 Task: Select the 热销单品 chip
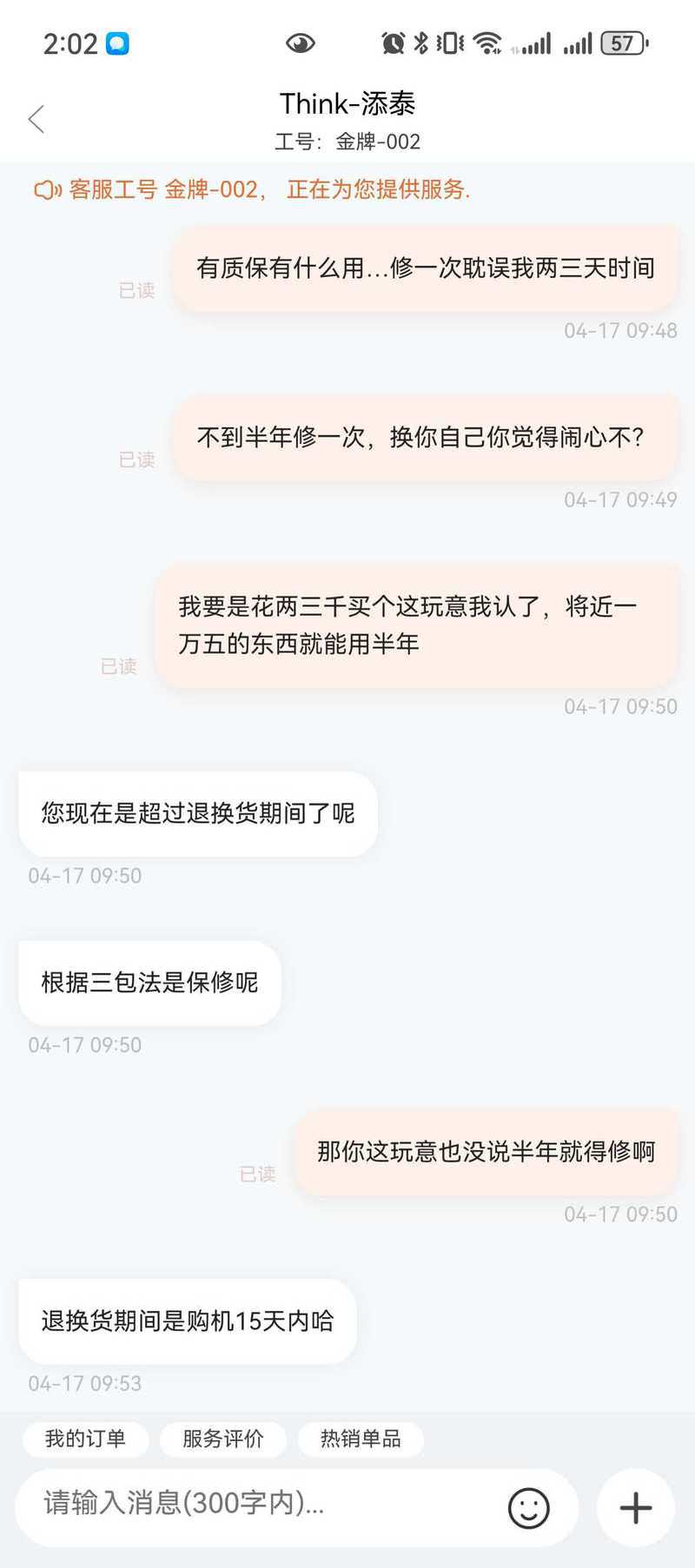click(361, 1439)
